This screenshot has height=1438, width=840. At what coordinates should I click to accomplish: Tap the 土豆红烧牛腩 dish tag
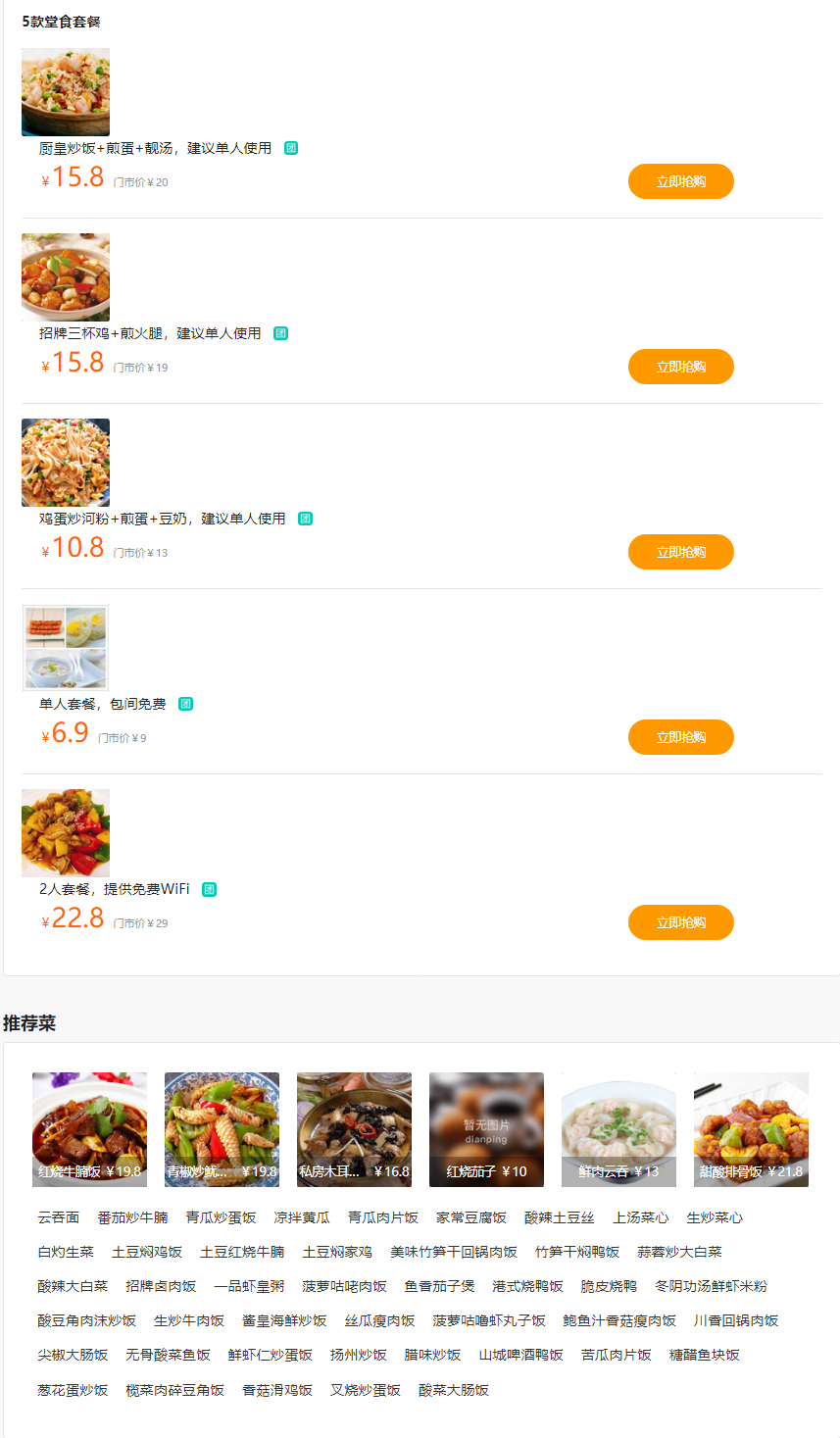pyautogui.click(x=242, y=1252)
